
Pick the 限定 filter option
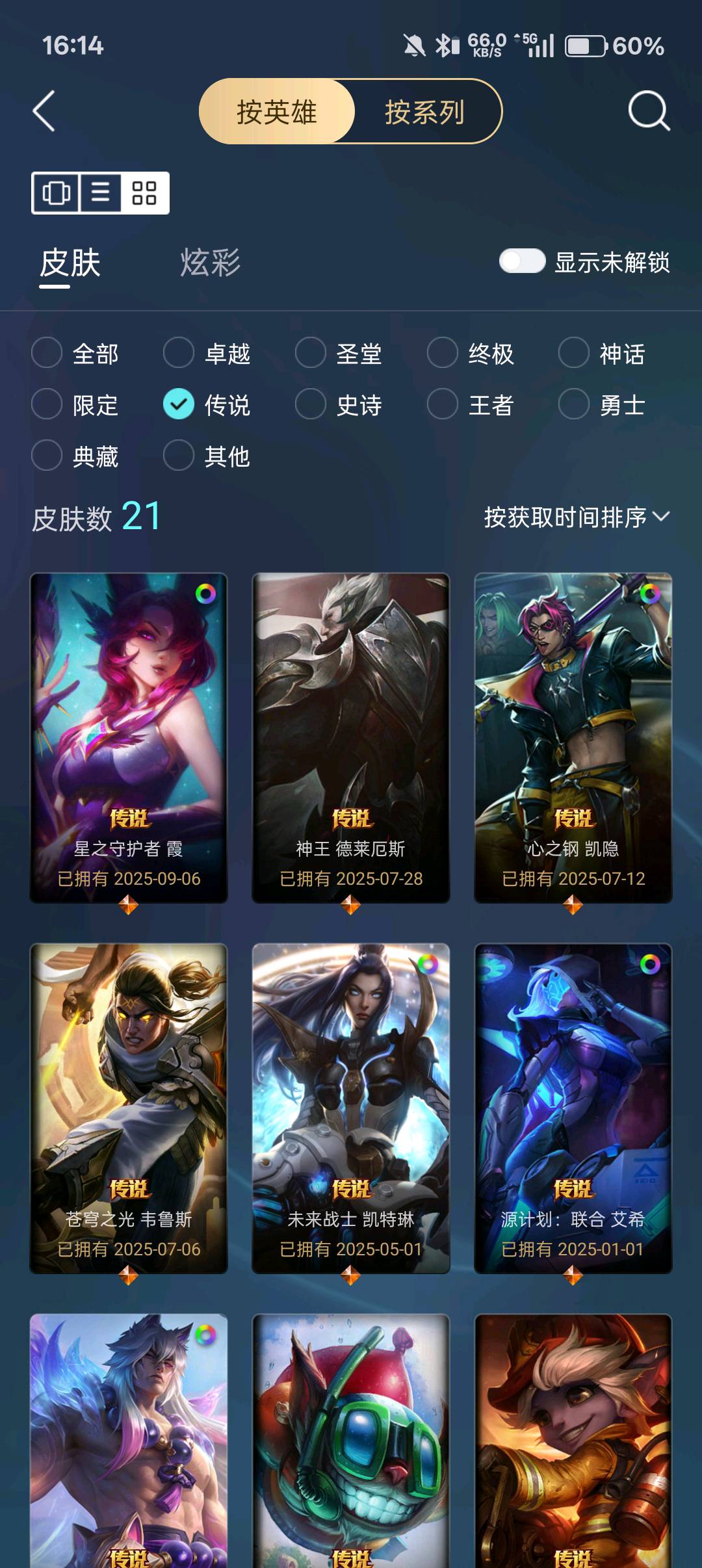click(x=47, y=404)
